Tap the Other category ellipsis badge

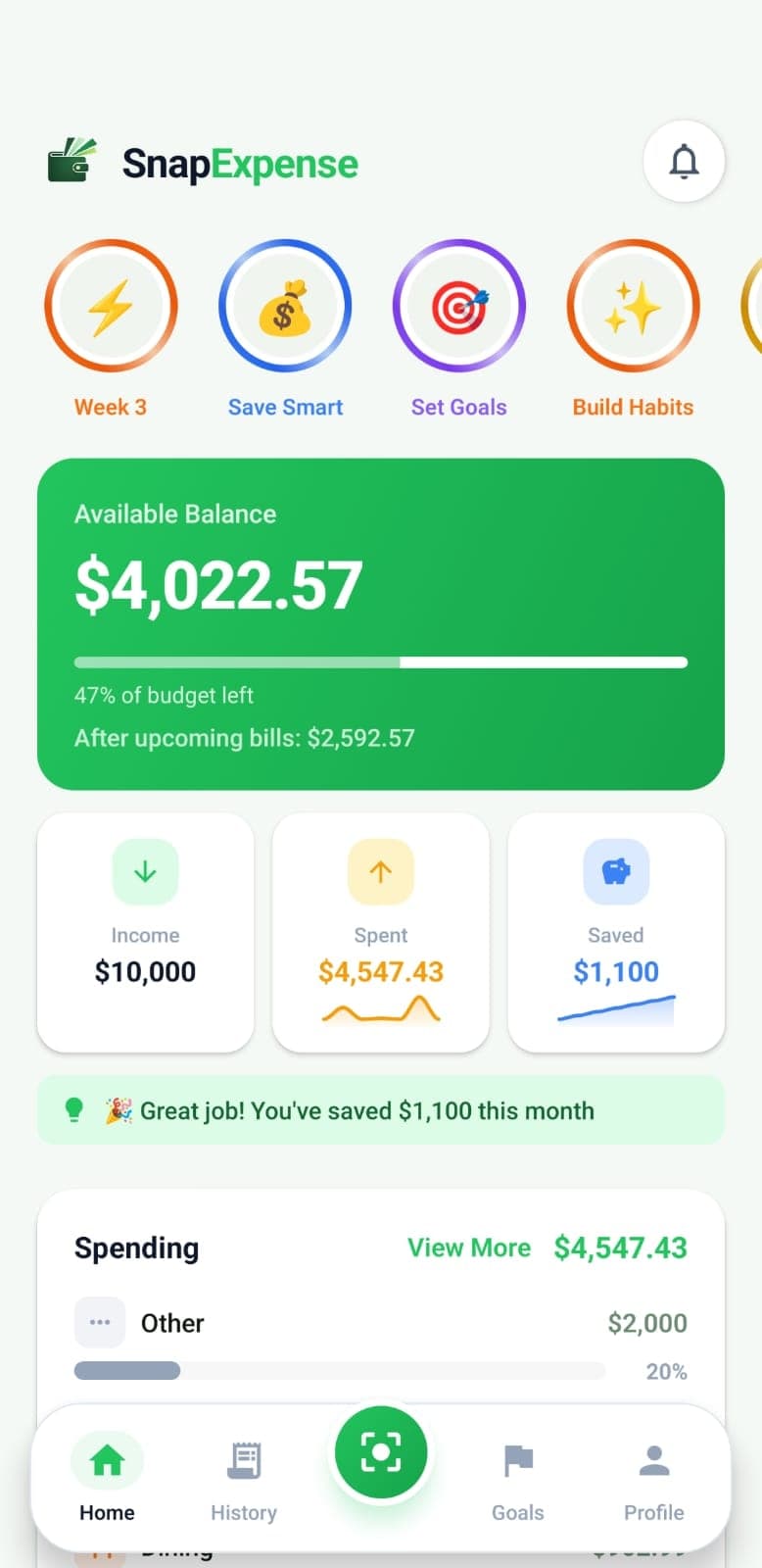tap(99, 1321)
